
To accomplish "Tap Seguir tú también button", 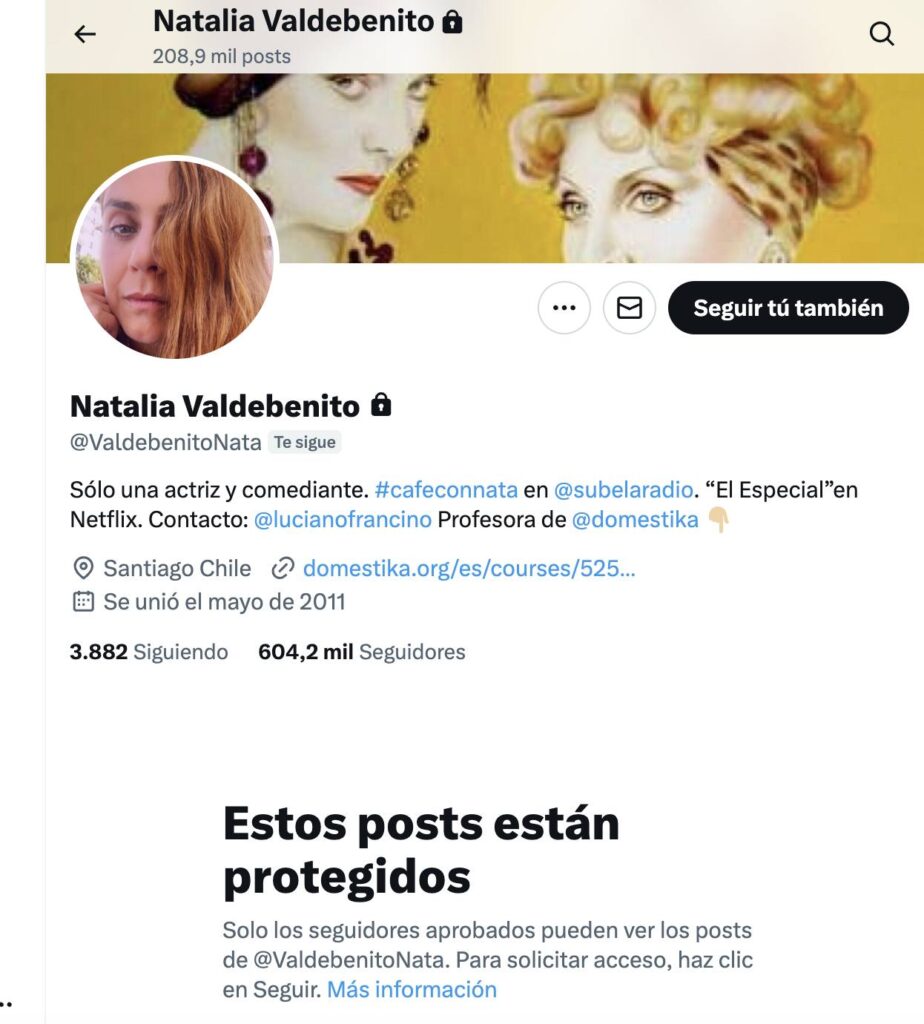I will 788,308.
